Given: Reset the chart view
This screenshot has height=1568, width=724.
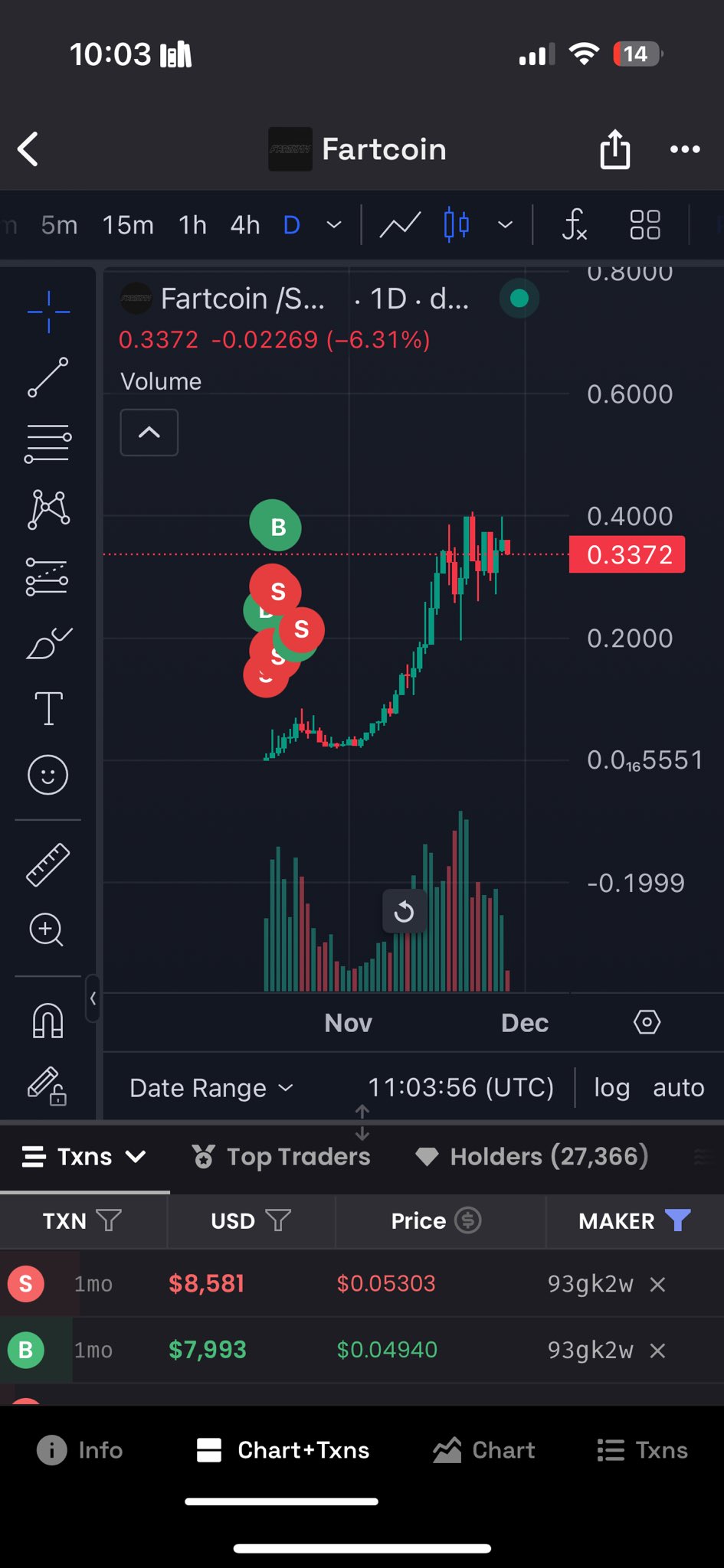Looking at the screenshot, I should (x=404, y=911).
